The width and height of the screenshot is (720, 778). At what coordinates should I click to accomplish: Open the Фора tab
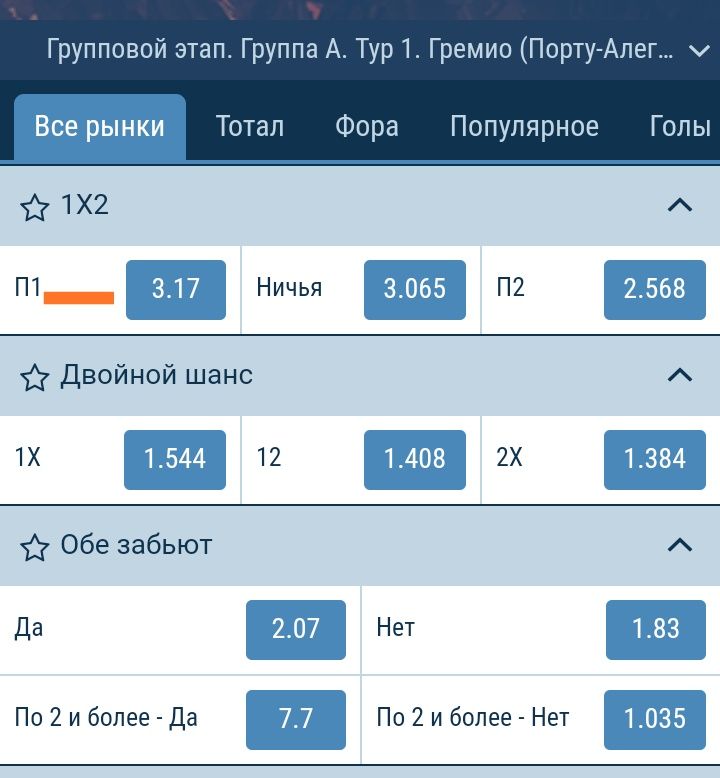point(366,126)
